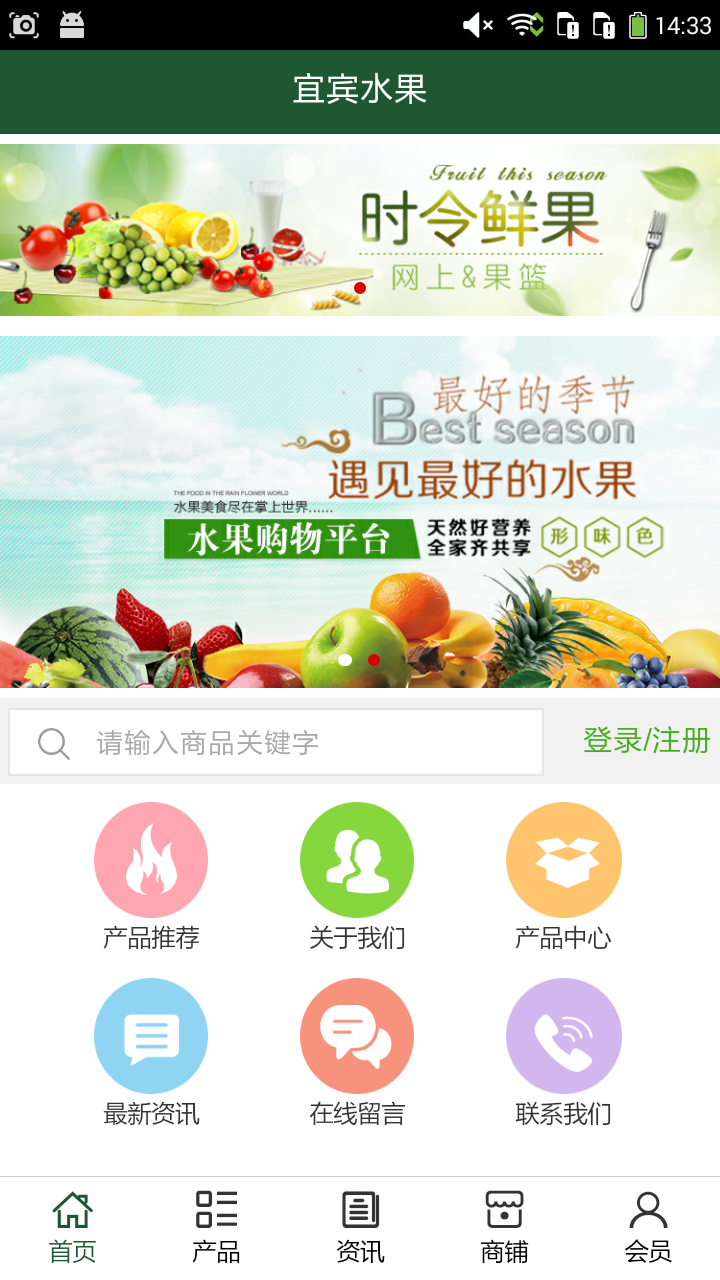Image resolution: width=720 pixels, height=1280 pixels.
Task: Switch to the 资讯 news tab
Action: (x=360, y=1227)
